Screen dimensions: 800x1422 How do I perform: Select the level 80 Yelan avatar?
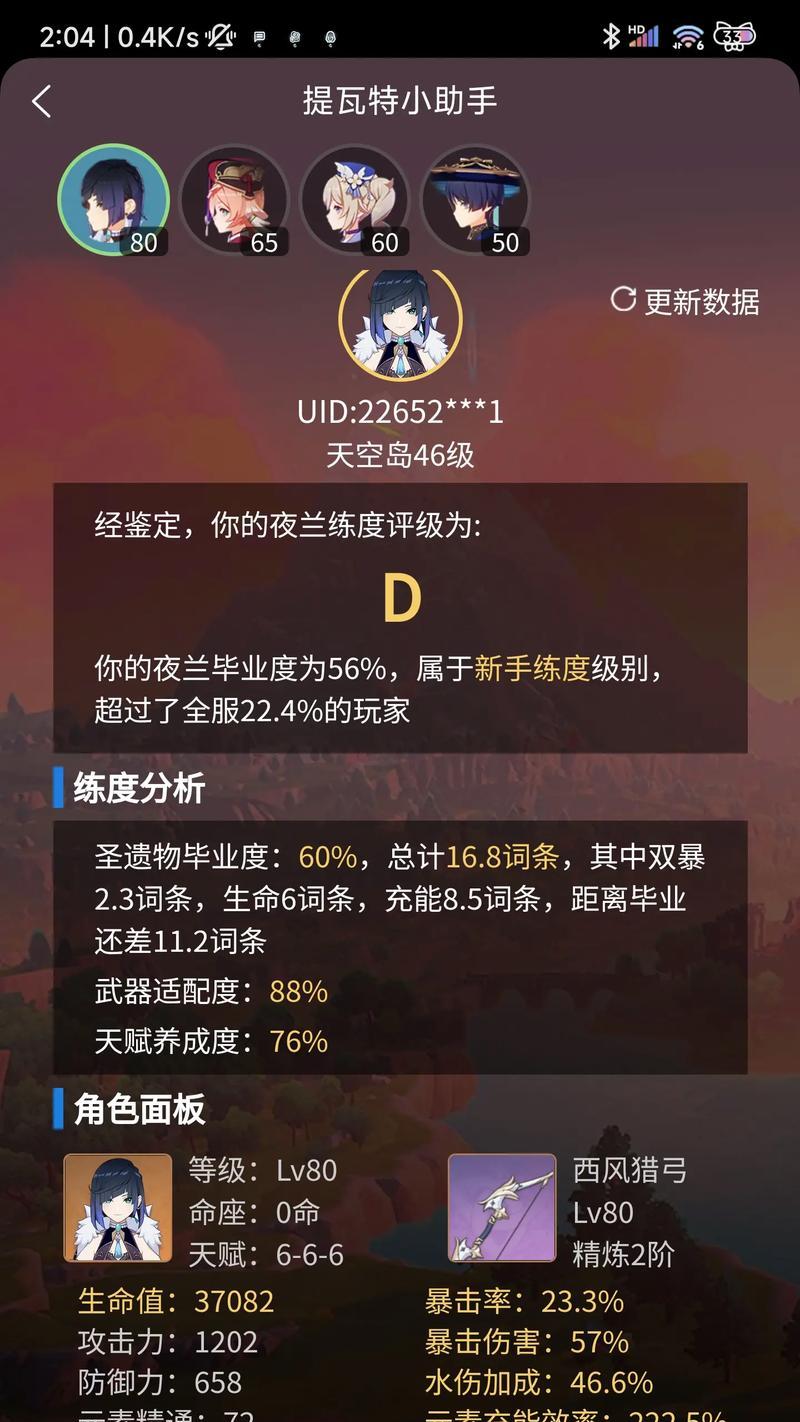[112, 199]
